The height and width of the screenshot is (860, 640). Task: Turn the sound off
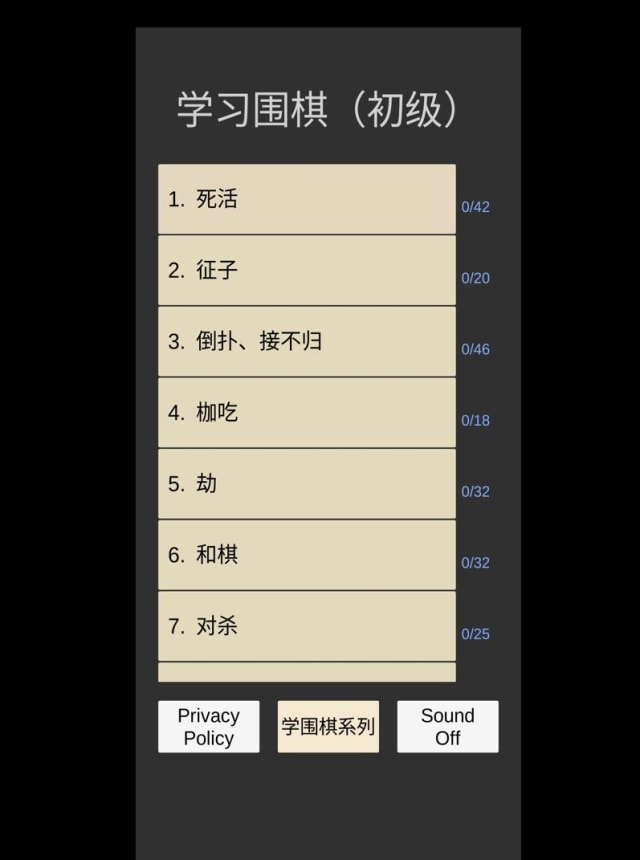tap(447, 727)
